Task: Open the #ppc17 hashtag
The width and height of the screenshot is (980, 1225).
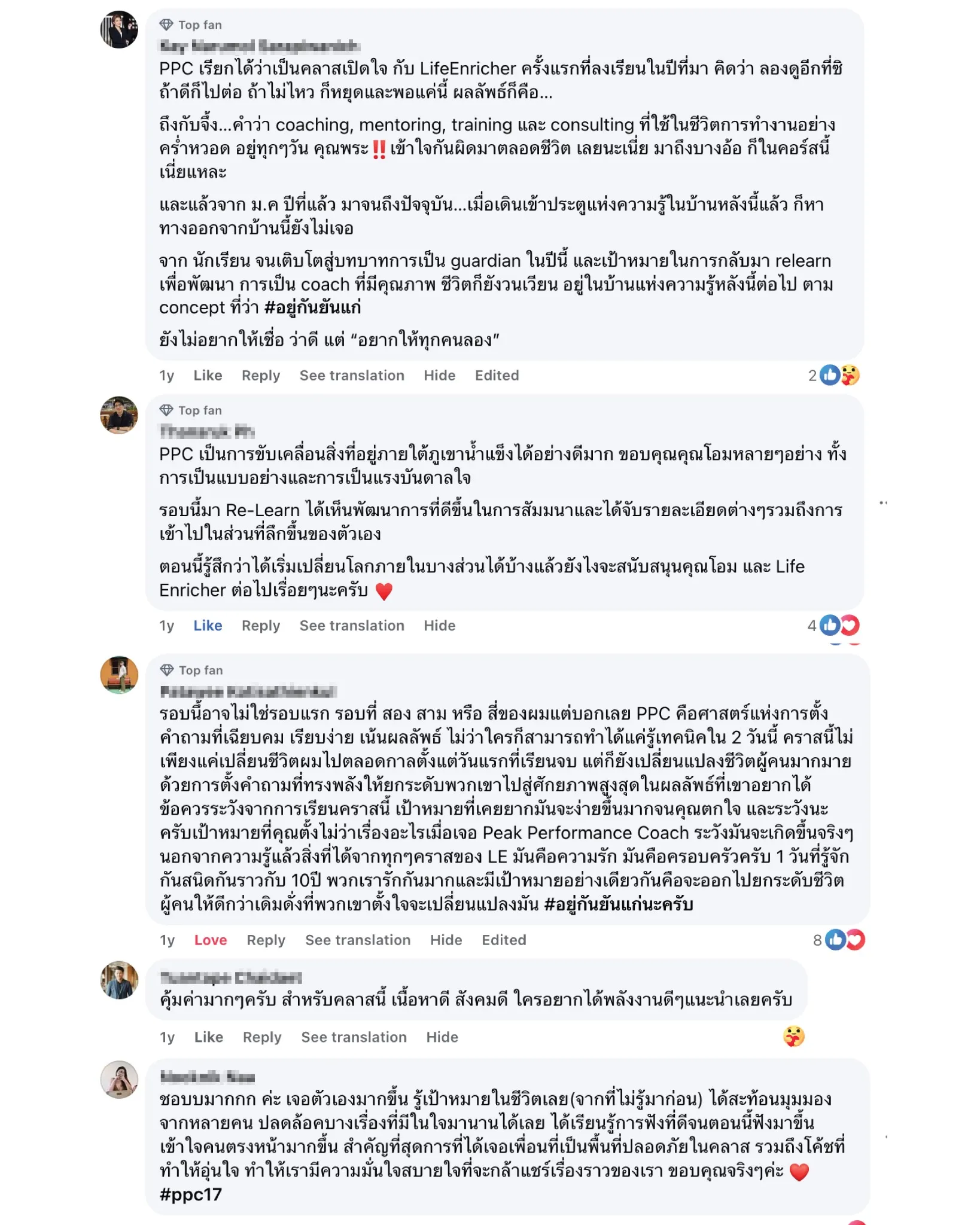Action: click(190, 1194)
